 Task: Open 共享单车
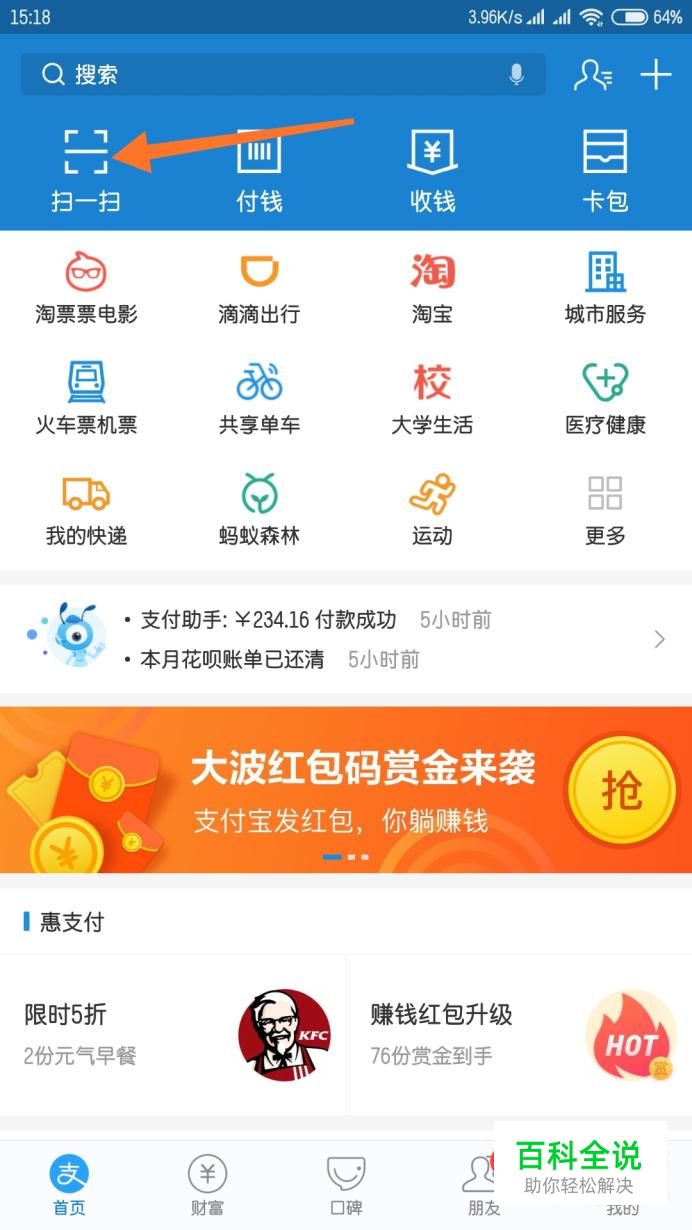pos(259,398)
